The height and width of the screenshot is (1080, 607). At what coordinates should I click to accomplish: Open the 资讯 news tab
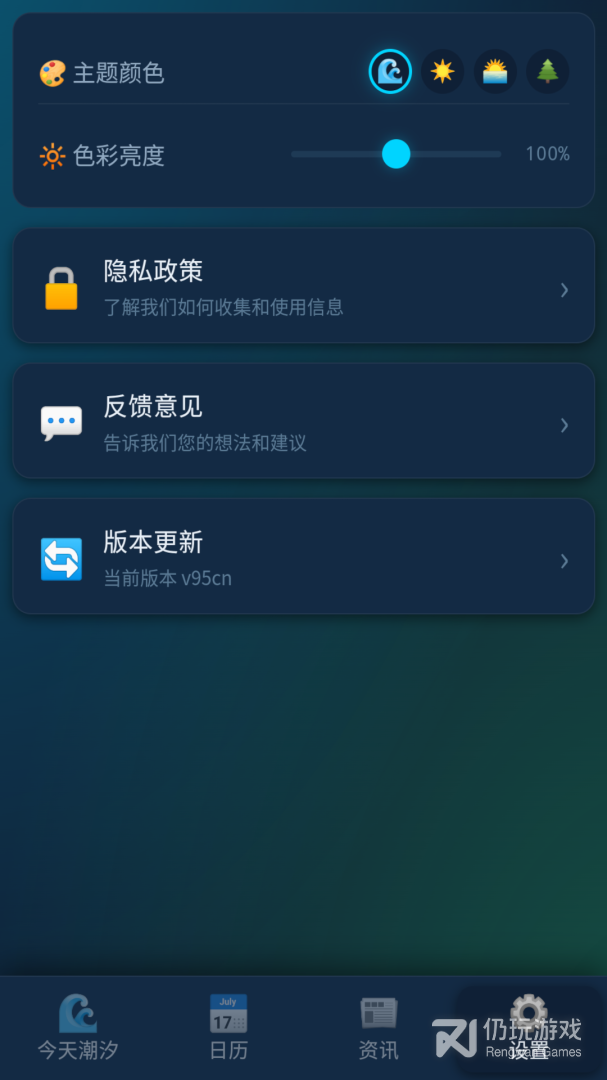point(378,1027)
